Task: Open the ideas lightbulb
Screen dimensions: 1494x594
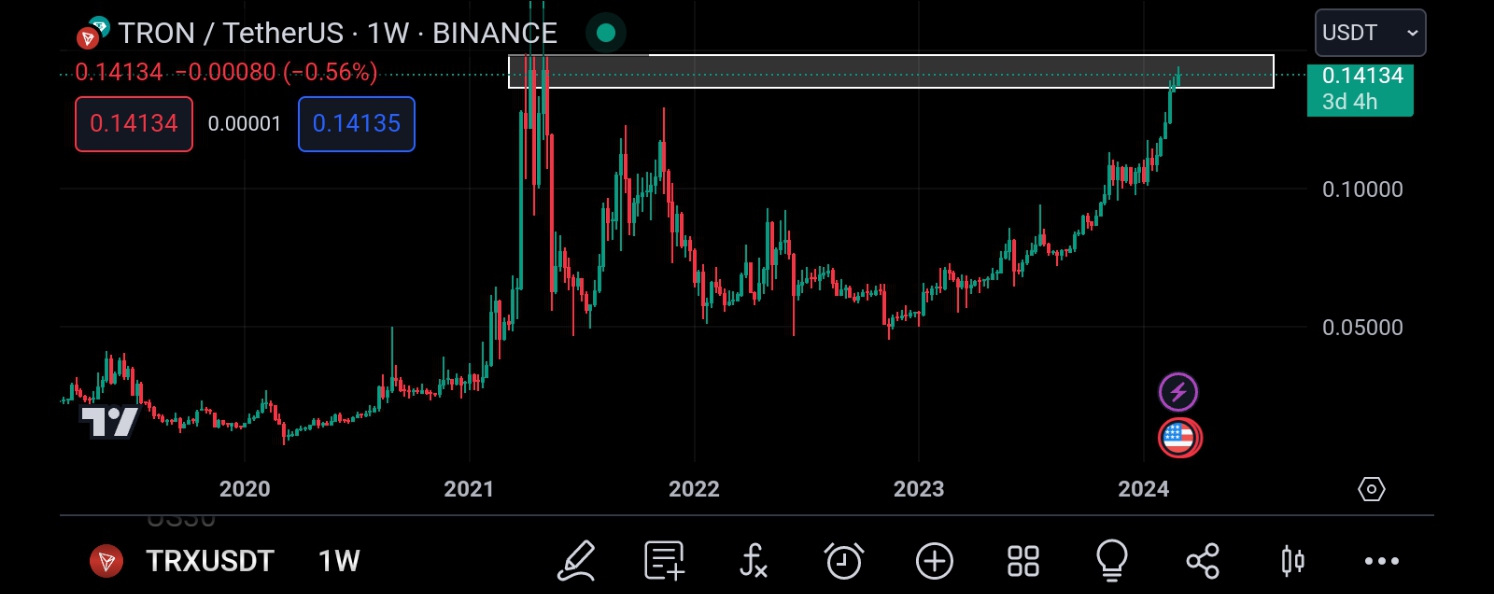Action: tap(1112, 561)
